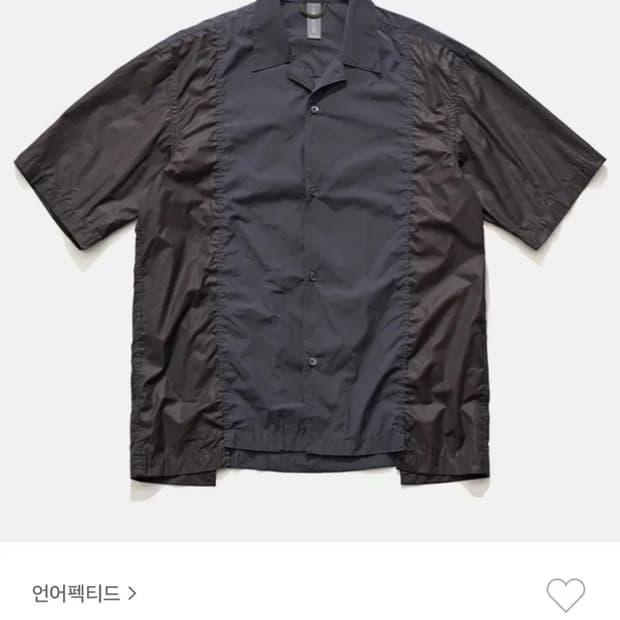Open the 언어펙티드 brand page link
This screenshot has width=620, height=620.
coord(84,593)
